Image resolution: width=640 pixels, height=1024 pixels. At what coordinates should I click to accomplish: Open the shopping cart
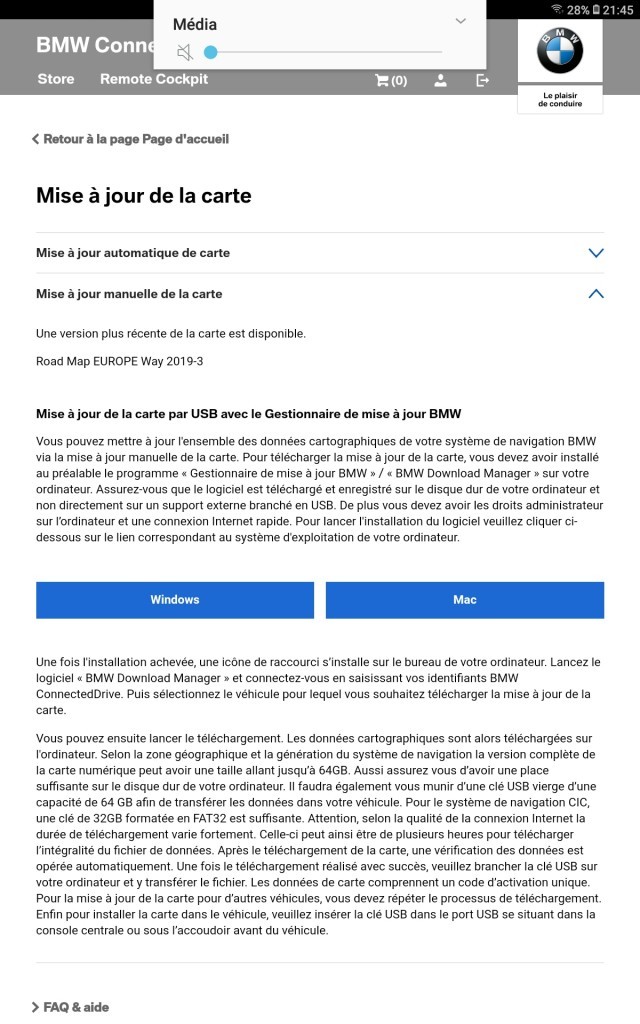point(391,80)
